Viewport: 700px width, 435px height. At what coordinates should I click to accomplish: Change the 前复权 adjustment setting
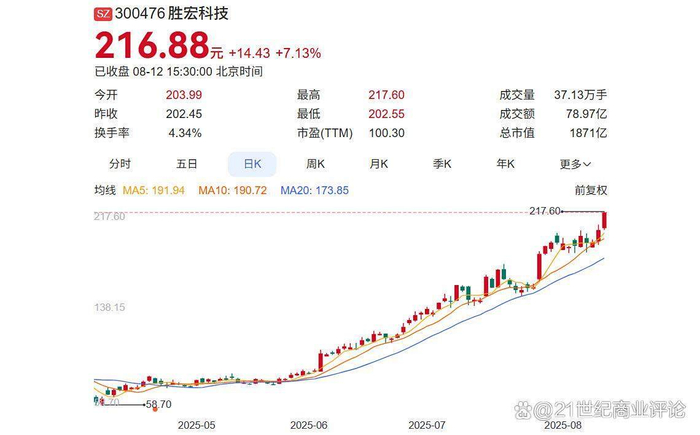click(x=591, y=190)
